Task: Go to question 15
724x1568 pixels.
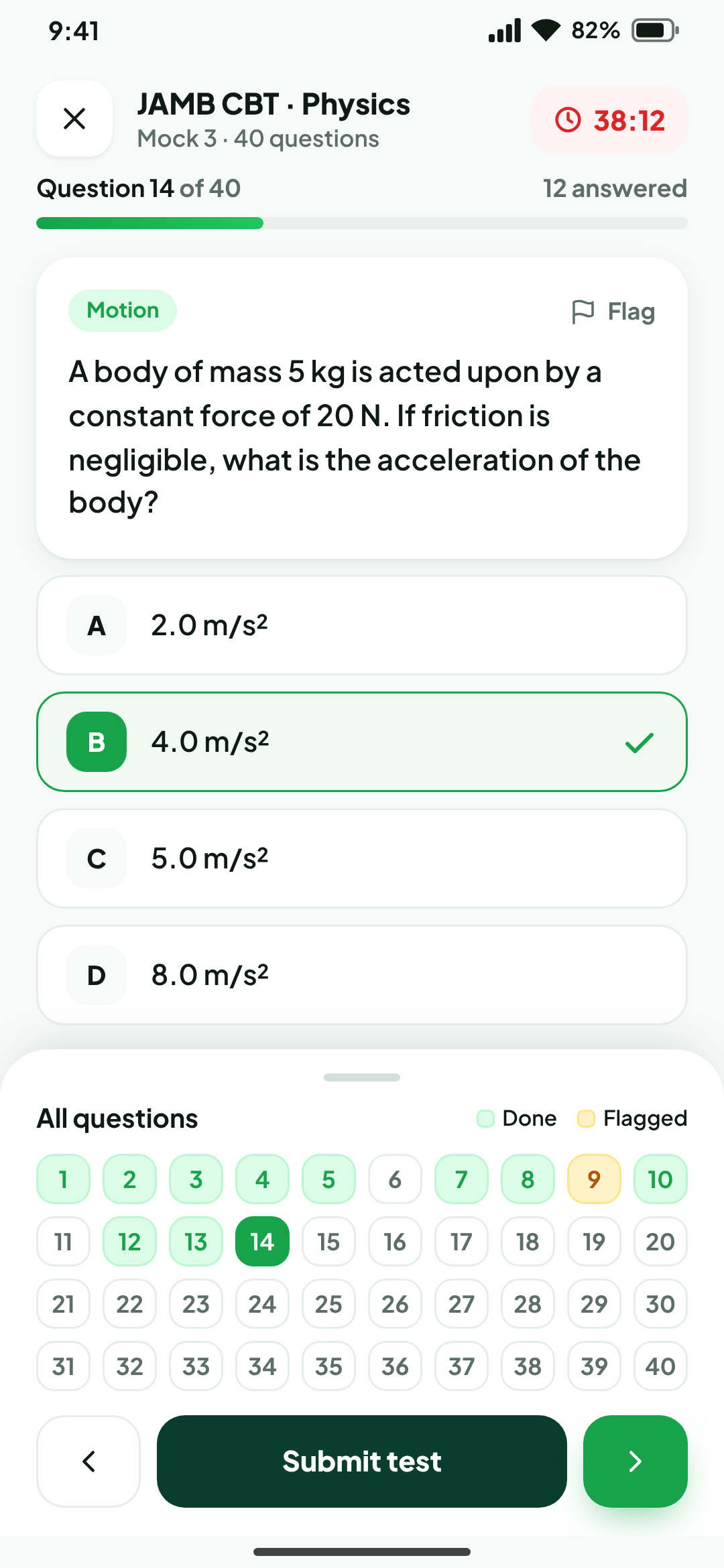Action: click(x=328, y=1242)
